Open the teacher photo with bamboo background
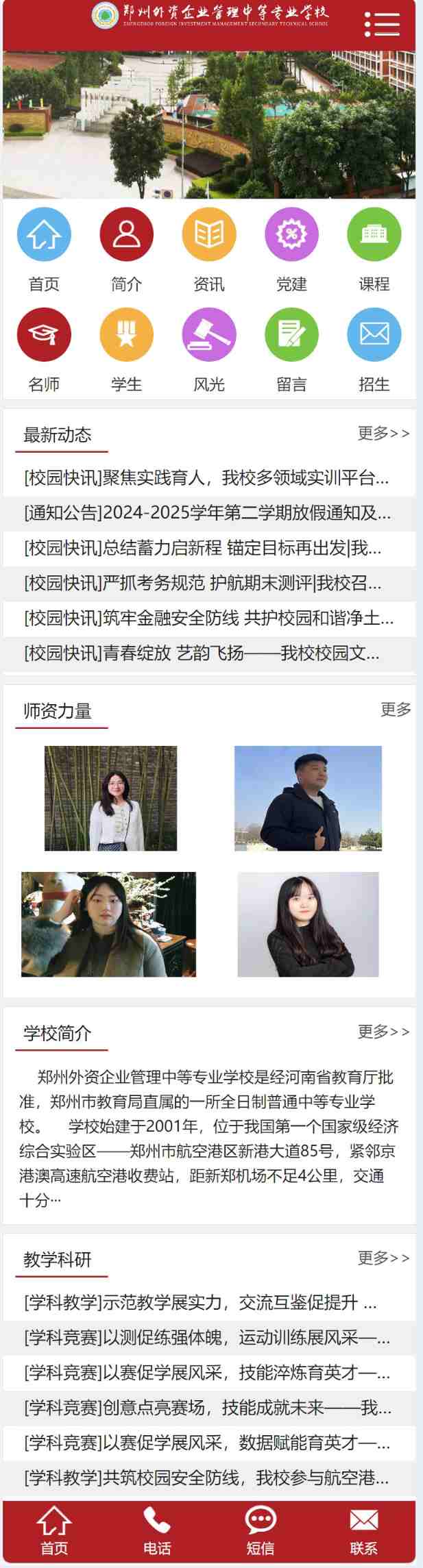 click(x=110, y=798)
